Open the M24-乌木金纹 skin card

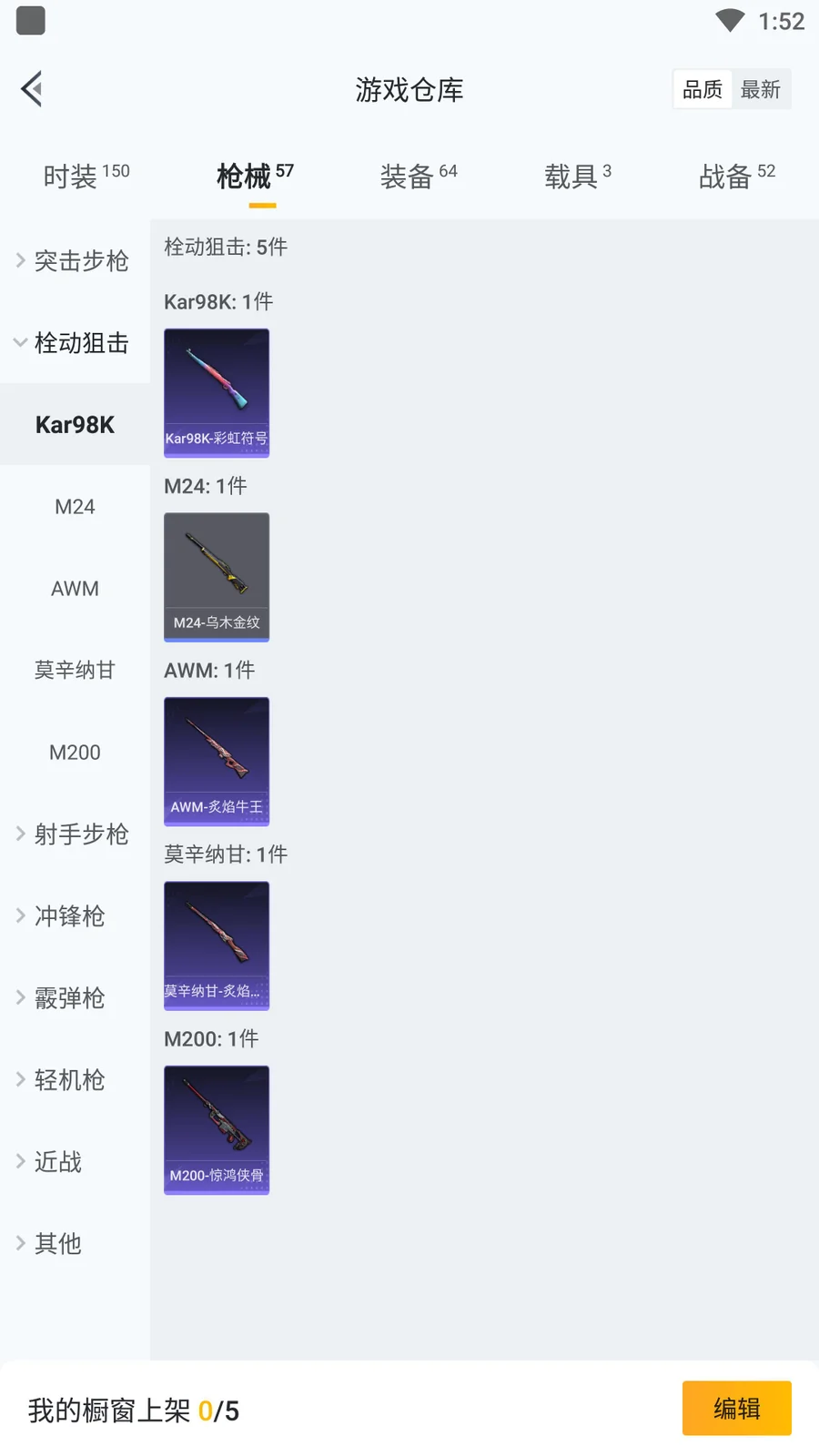[x=217, y=577]
